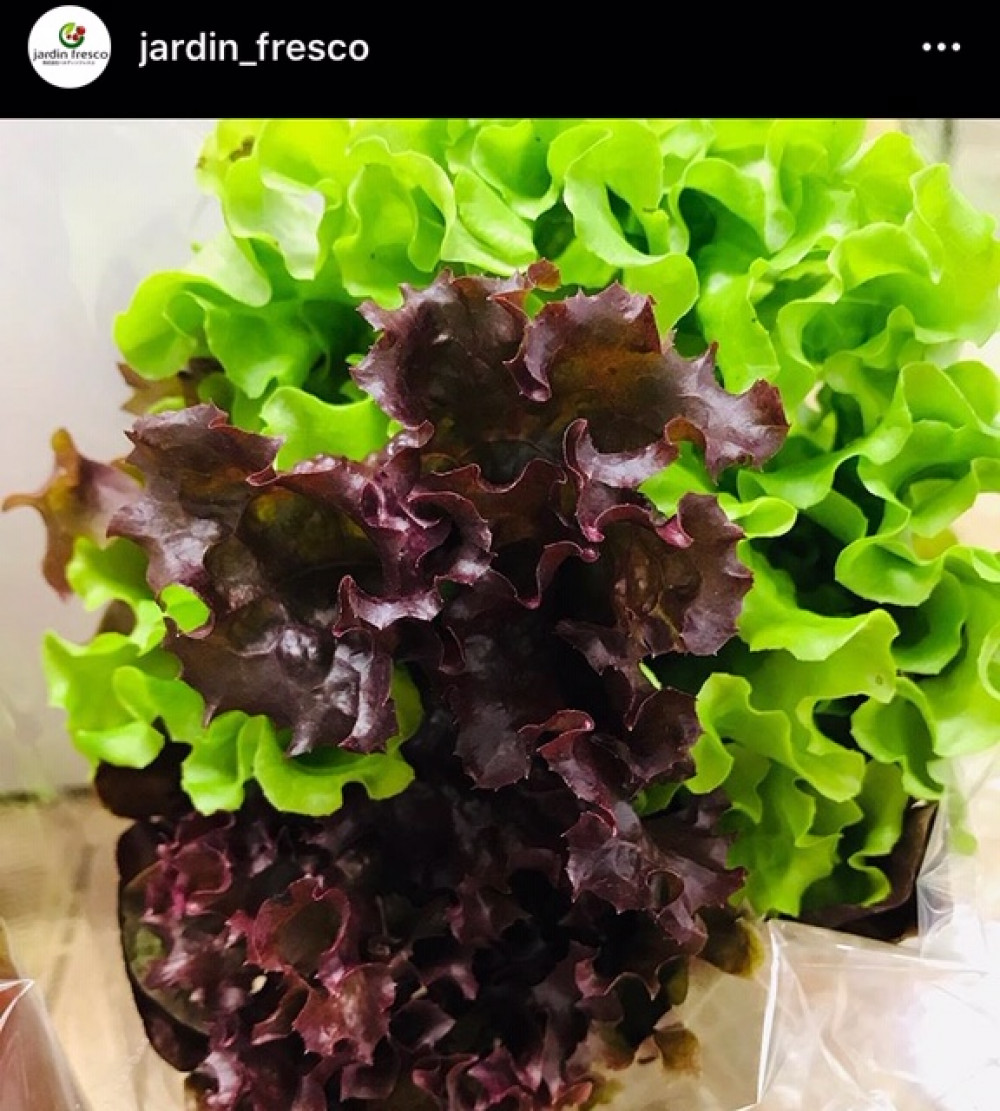Open the three-dot post options menu
This screenshot has width=1000, height=1111.
[940, 47]
